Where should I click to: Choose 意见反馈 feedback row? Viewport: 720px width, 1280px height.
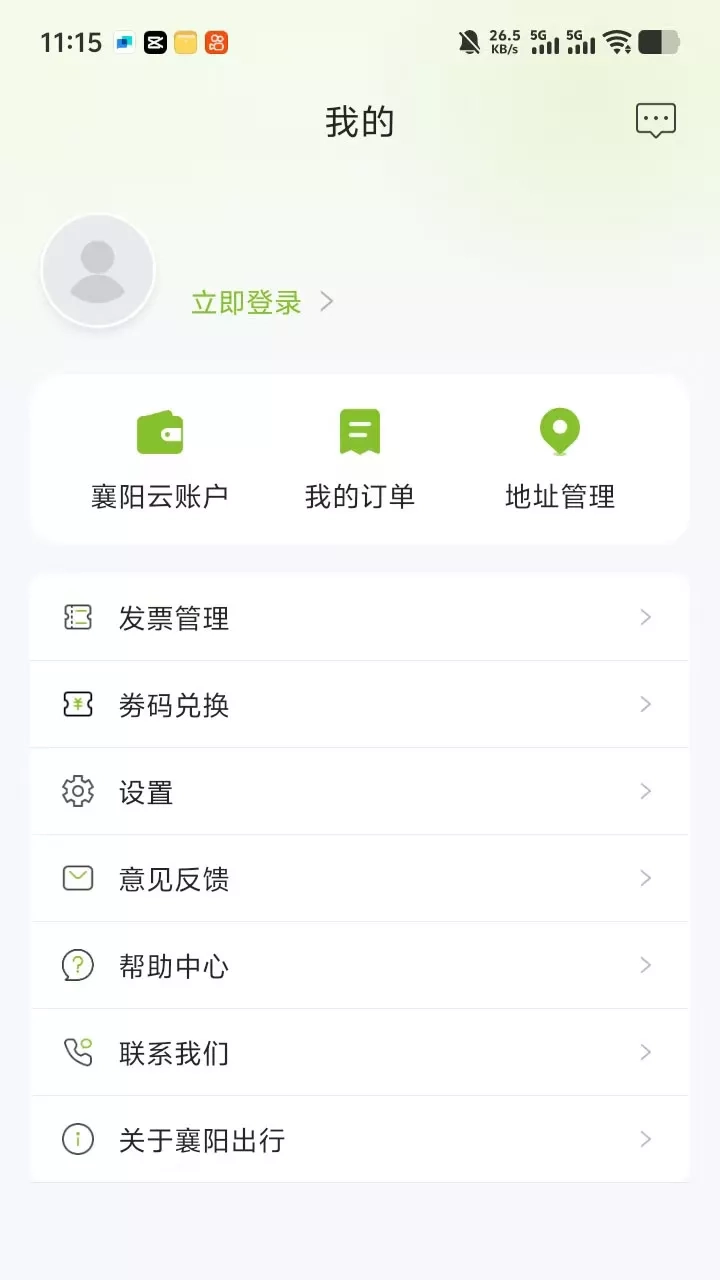click(x=360, y=879)
